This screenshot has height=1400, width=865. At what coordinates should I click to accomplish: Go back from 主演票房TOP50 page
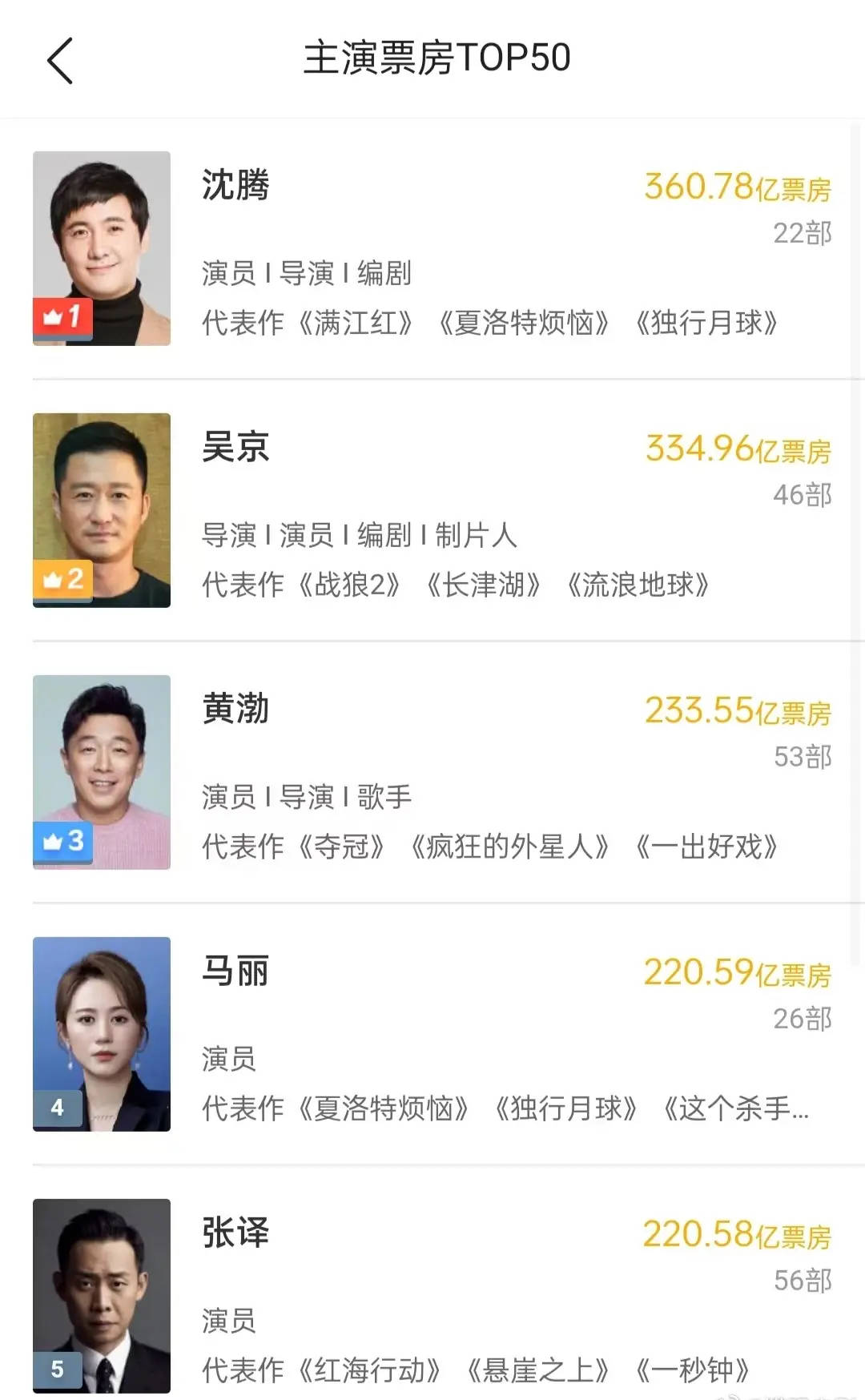pos(60,60)
